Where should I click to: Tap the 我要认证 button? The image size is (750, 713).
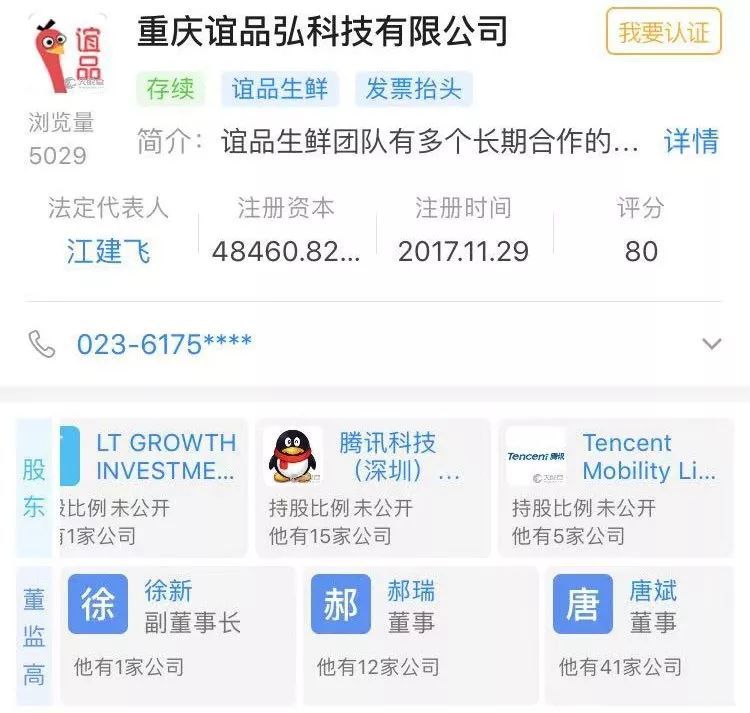tap(663, 32)
